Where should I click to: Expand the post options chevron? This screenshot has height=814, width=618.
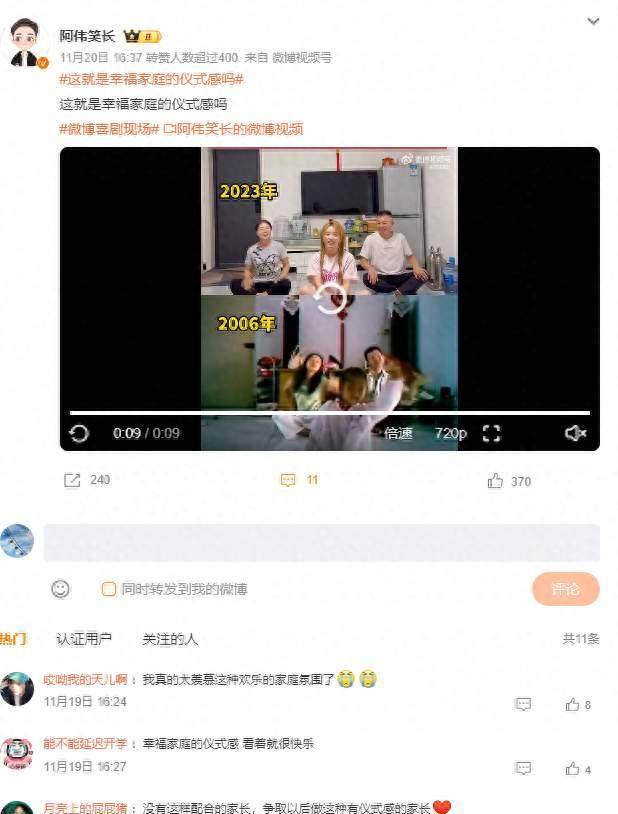pos(593,21)
